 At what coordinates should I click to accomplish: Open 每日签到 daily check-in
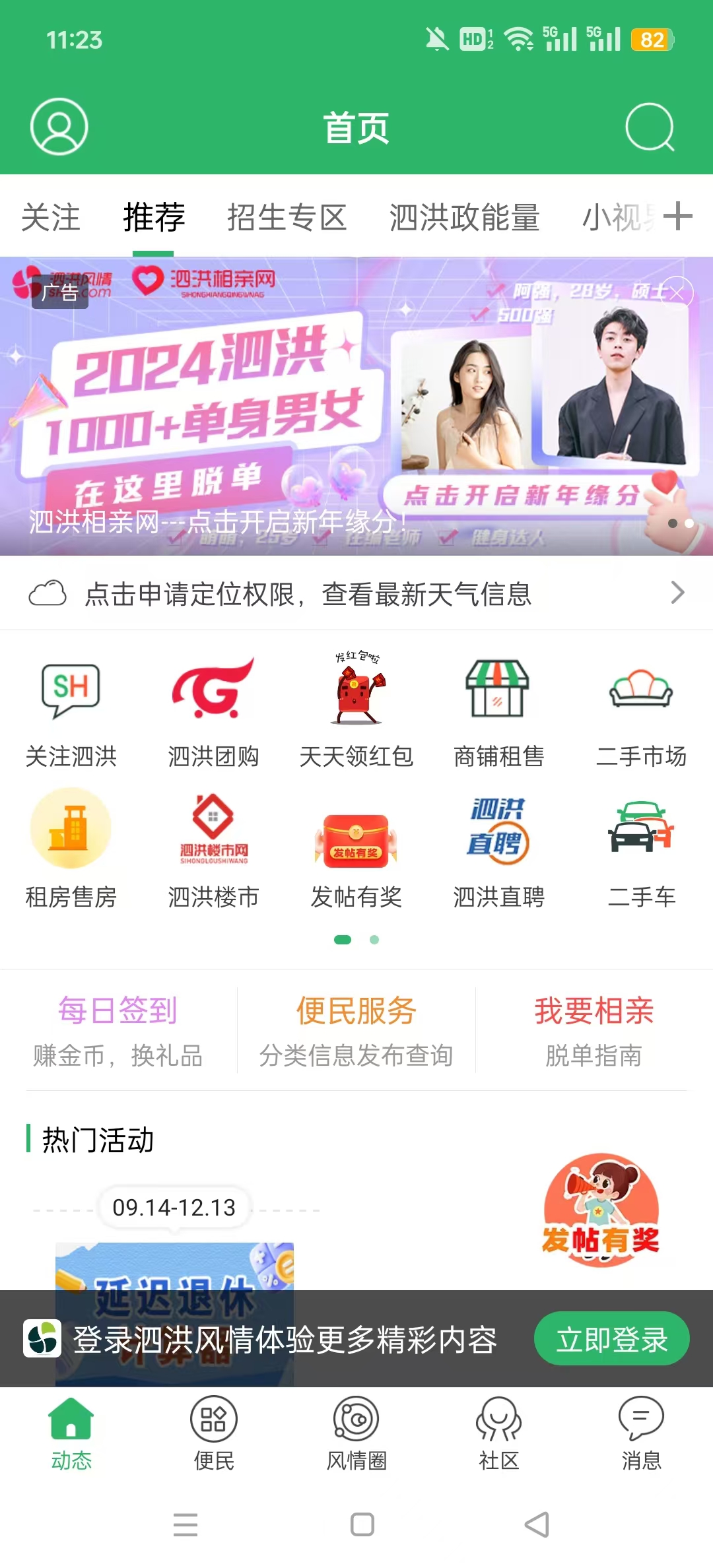[x=118, y=1031]
